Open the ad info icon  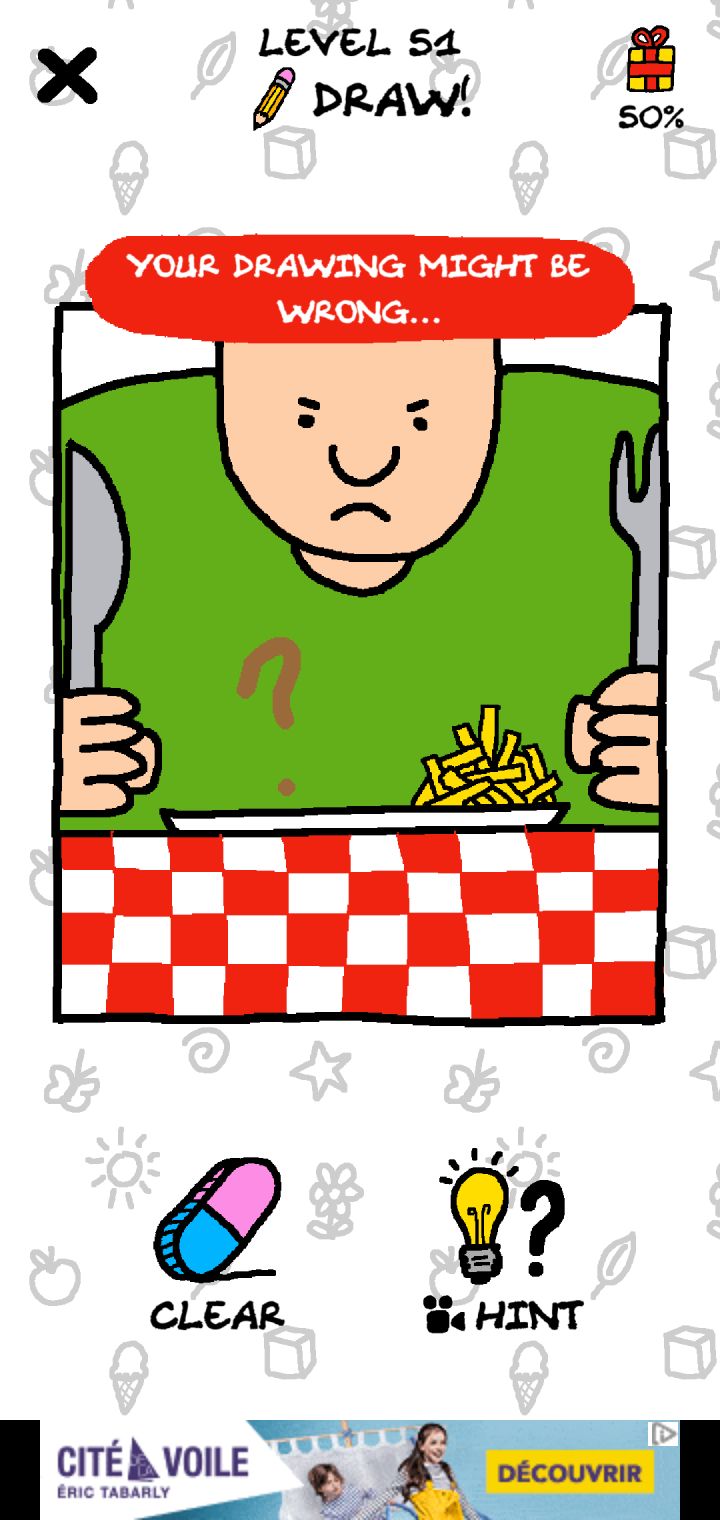point(663,1434)
